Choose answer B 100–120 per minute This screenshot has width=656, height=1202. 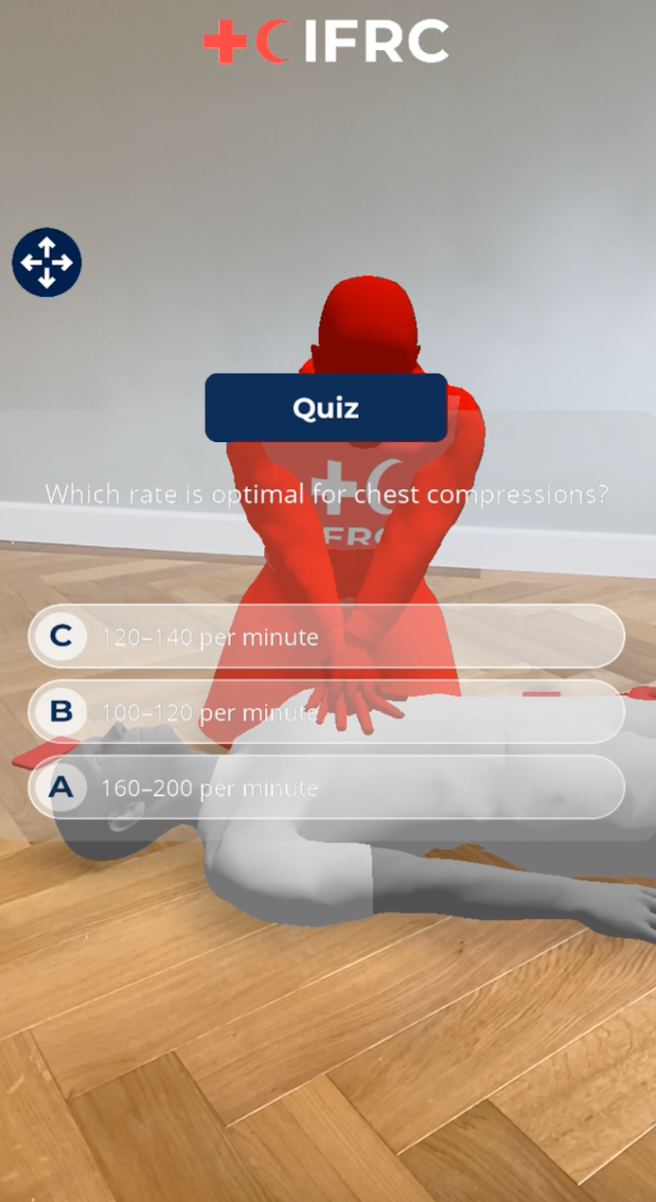[326, 712]
